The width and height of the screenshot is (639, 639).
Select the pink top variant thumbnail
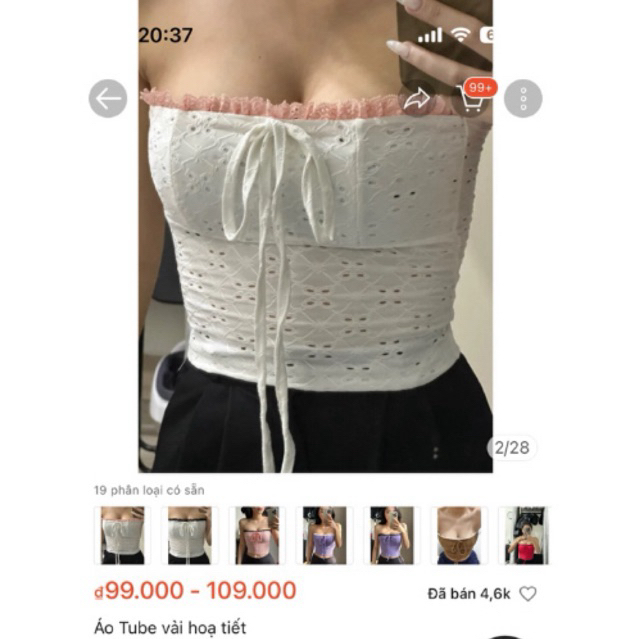click(256, 535)
